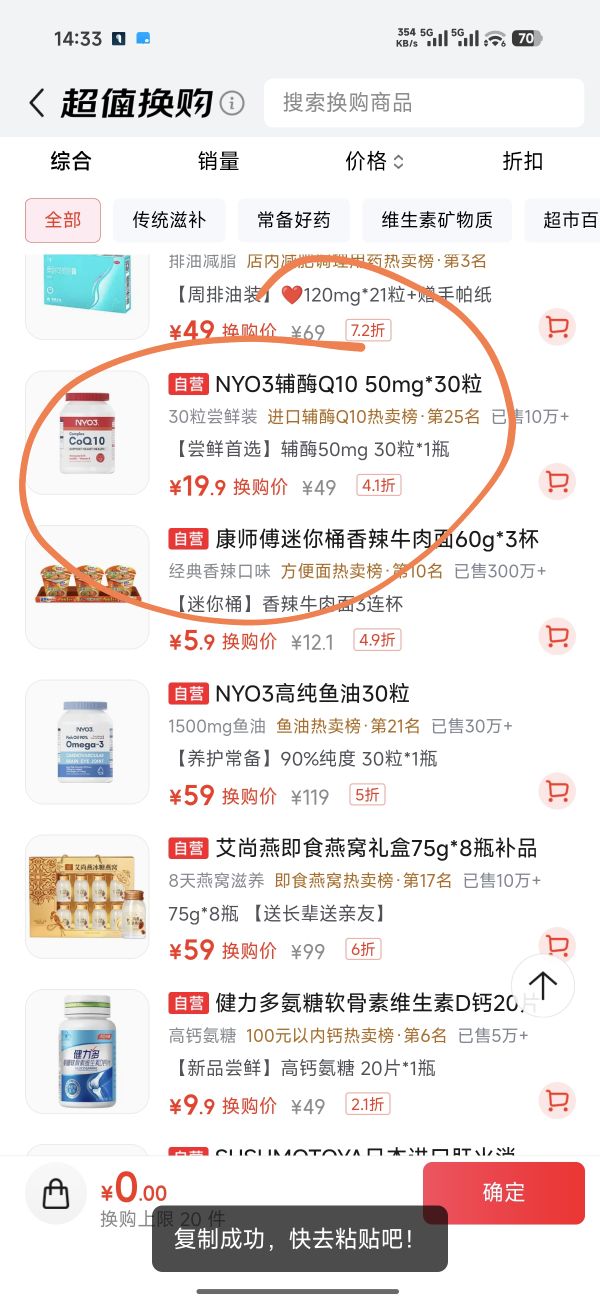Sort products by 销量
The width and height of the screenshot is (600, 1304).
pos(218,161)
